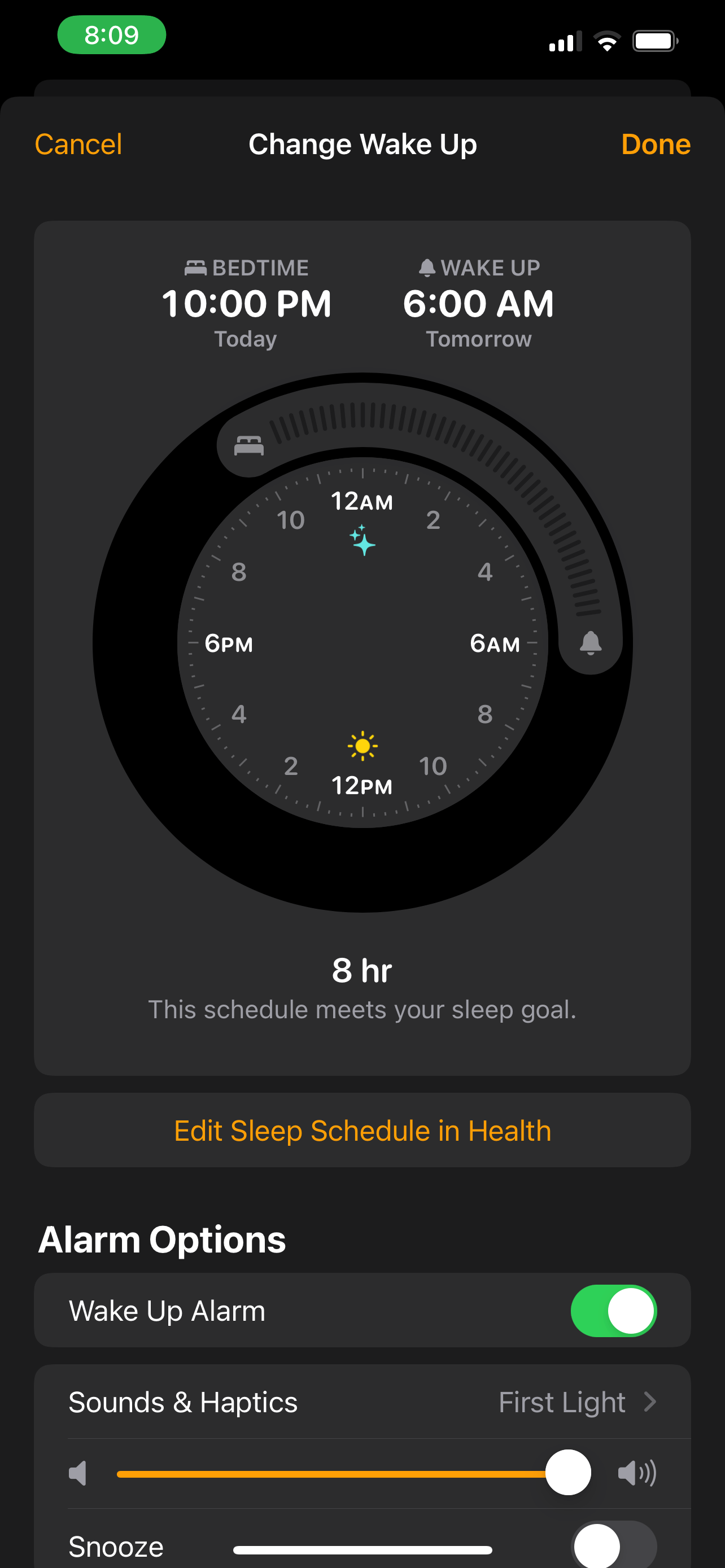Tap the bed icon handle on clock dial

tap(249, 445)
